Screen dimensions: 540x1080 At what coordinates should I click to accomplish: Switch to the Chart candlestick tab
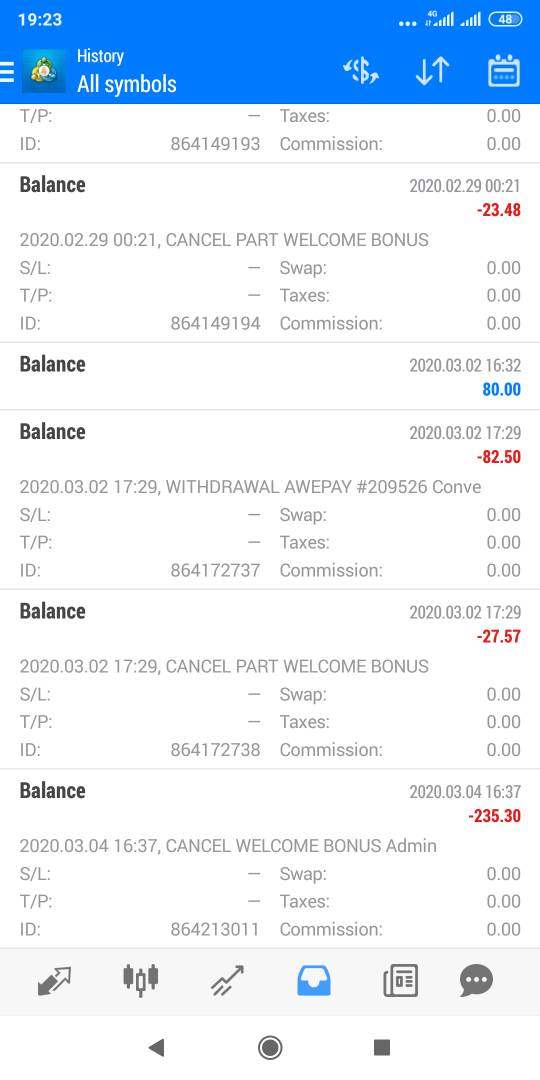[x=141, y=980]
